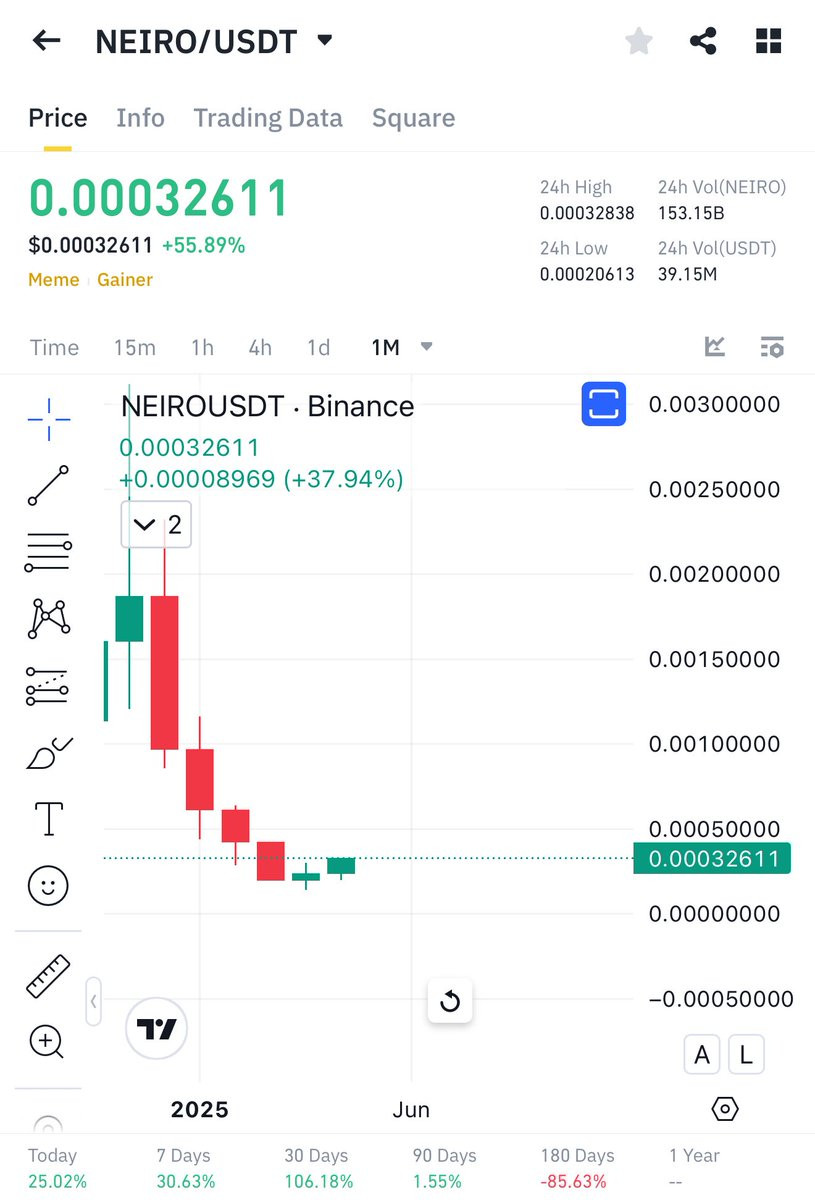Switch chart to the 1d interval
Screen dimensions: 815x1200
click(x=318, y=347)
